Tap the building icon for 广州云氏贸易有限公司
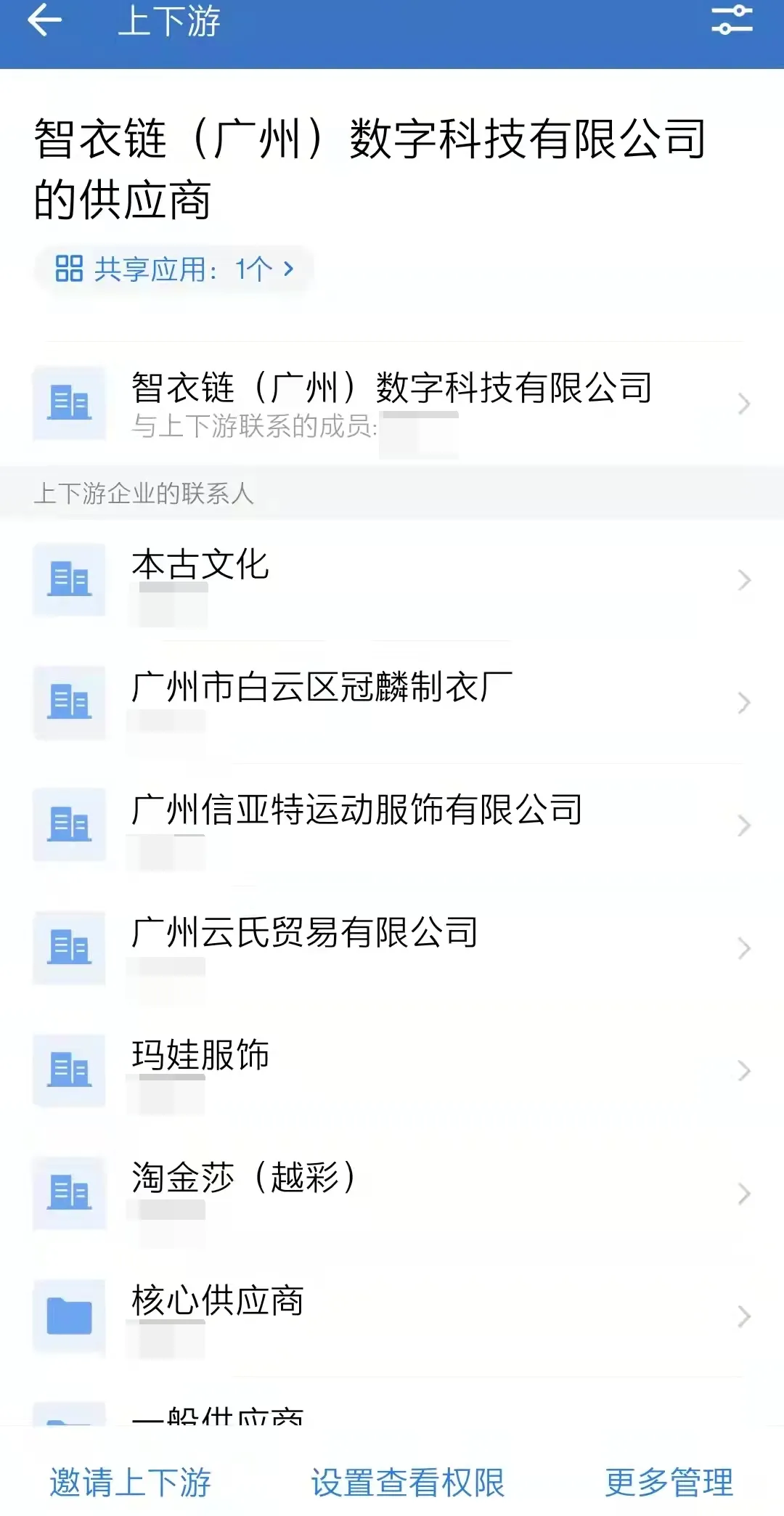The height and width of the screenshot is (1516, 784). [69, 947]
